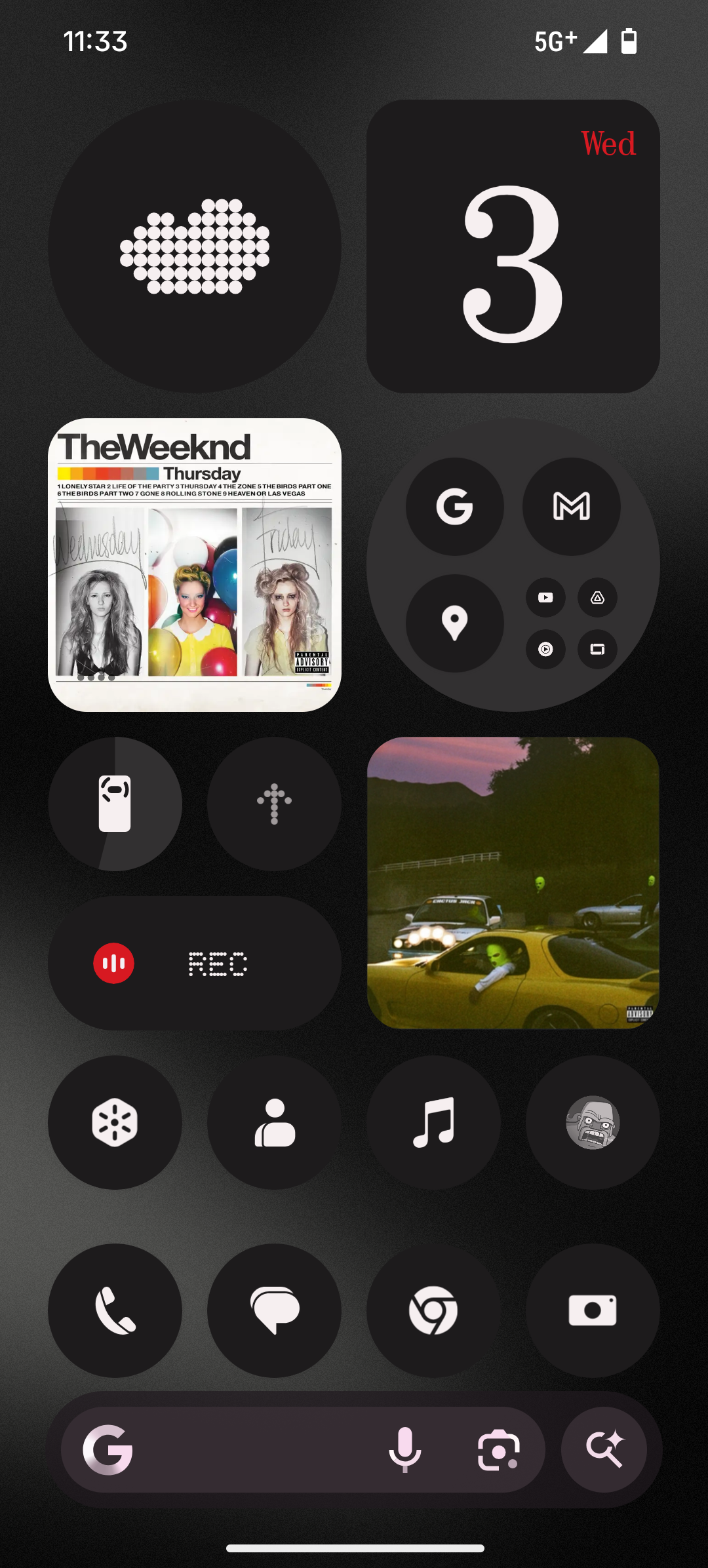The image size is (708, 1568).
Task: Open Google Lens camera search
Action: (498, 1449)
